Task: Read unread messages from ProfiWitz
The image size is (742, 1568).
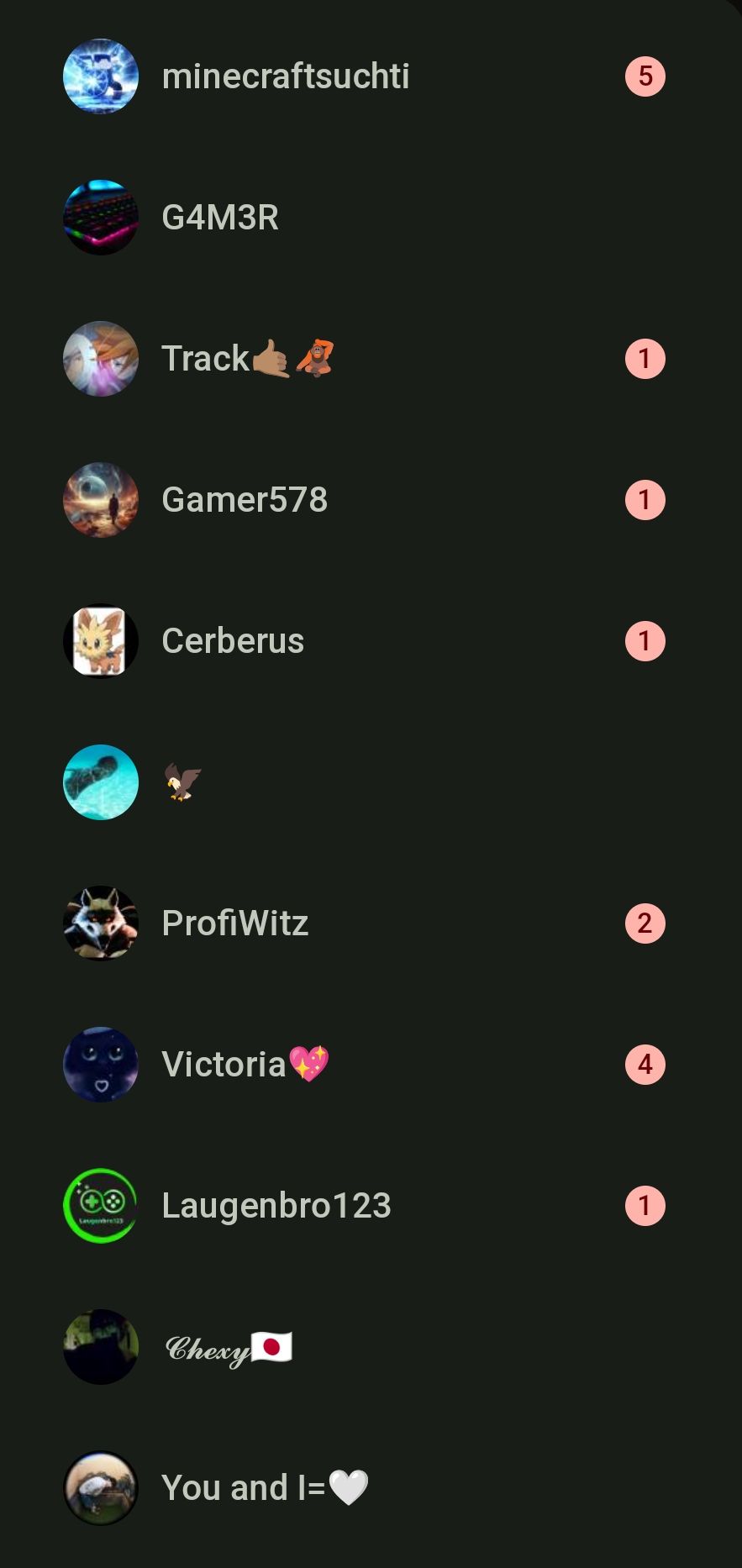Action: (235, 923)
